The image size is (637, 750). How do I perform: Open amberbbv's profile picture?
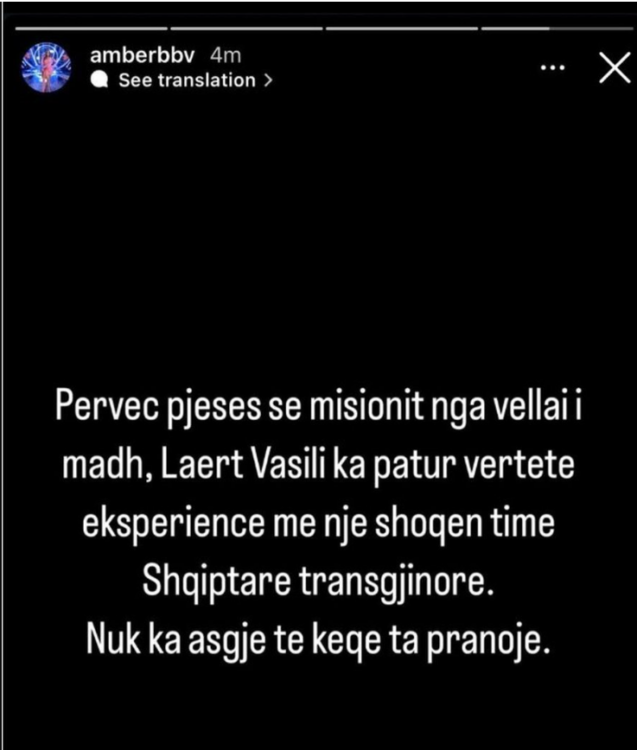pyautogui.click(x=46, y=68)
